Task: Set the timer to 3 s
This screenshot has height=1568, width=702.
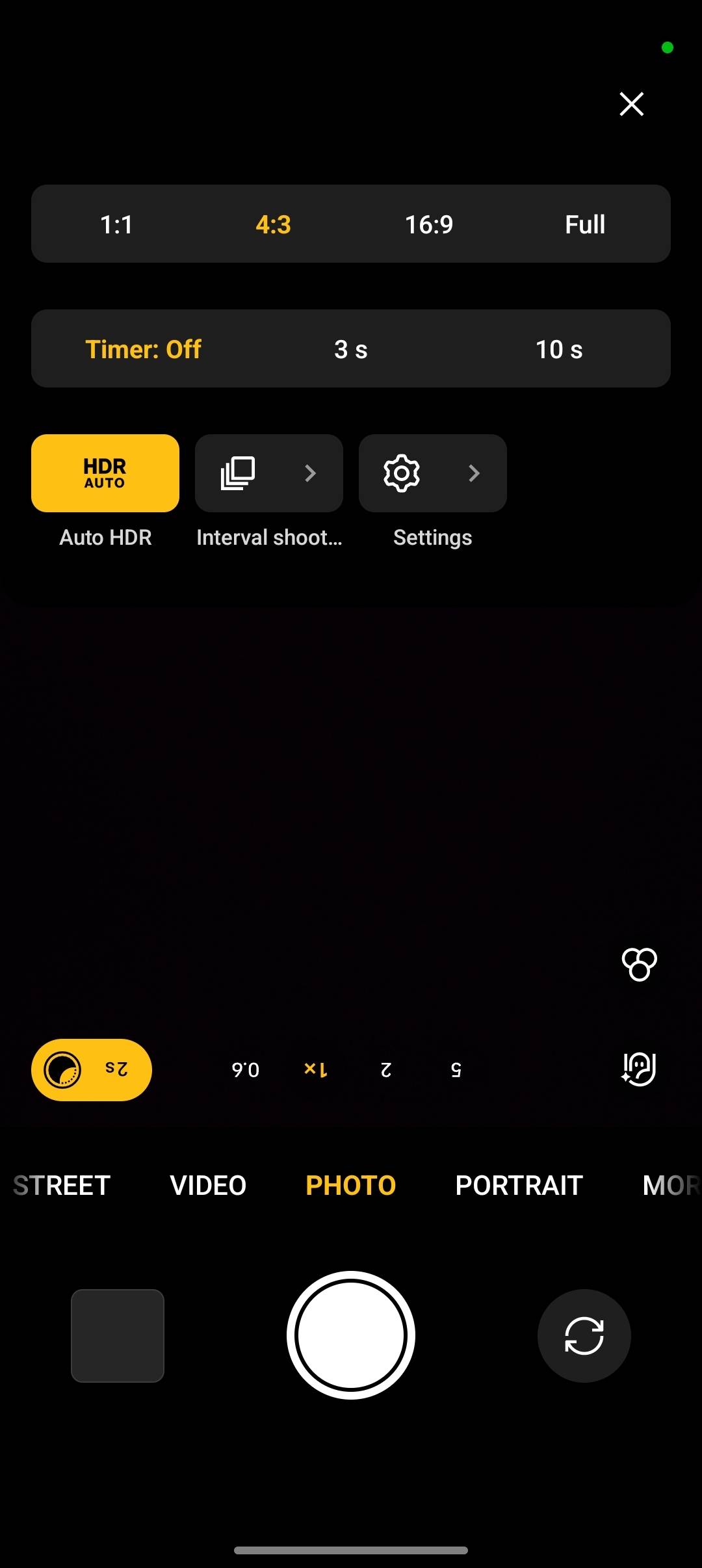Action: (351, 349)
